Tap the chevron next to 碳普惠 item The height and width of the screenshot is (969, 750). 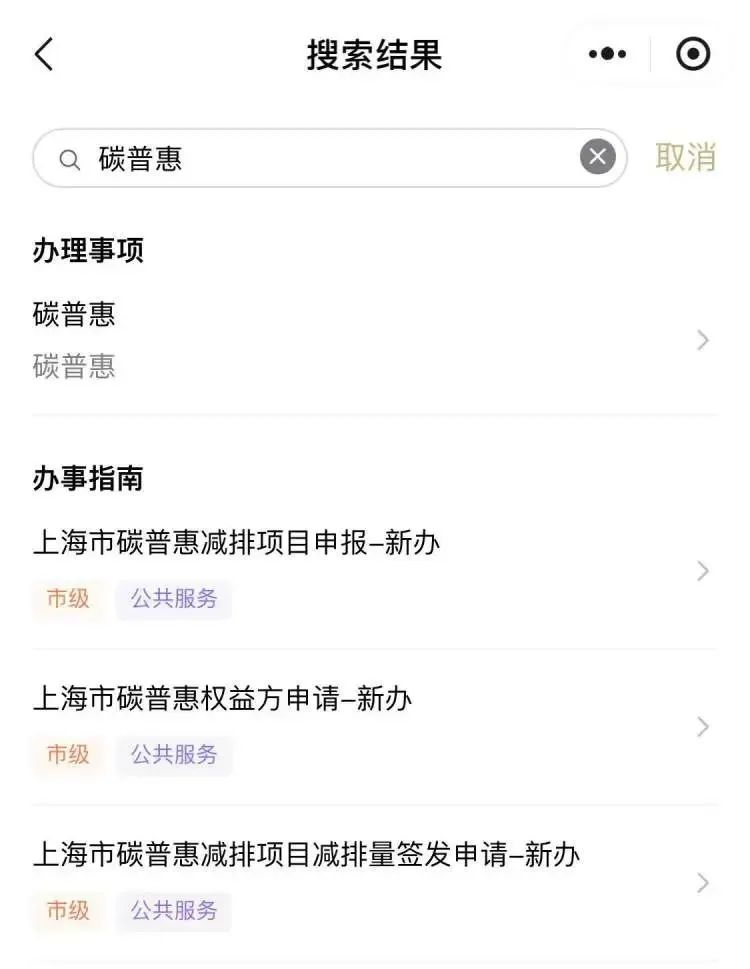point(701,340)
